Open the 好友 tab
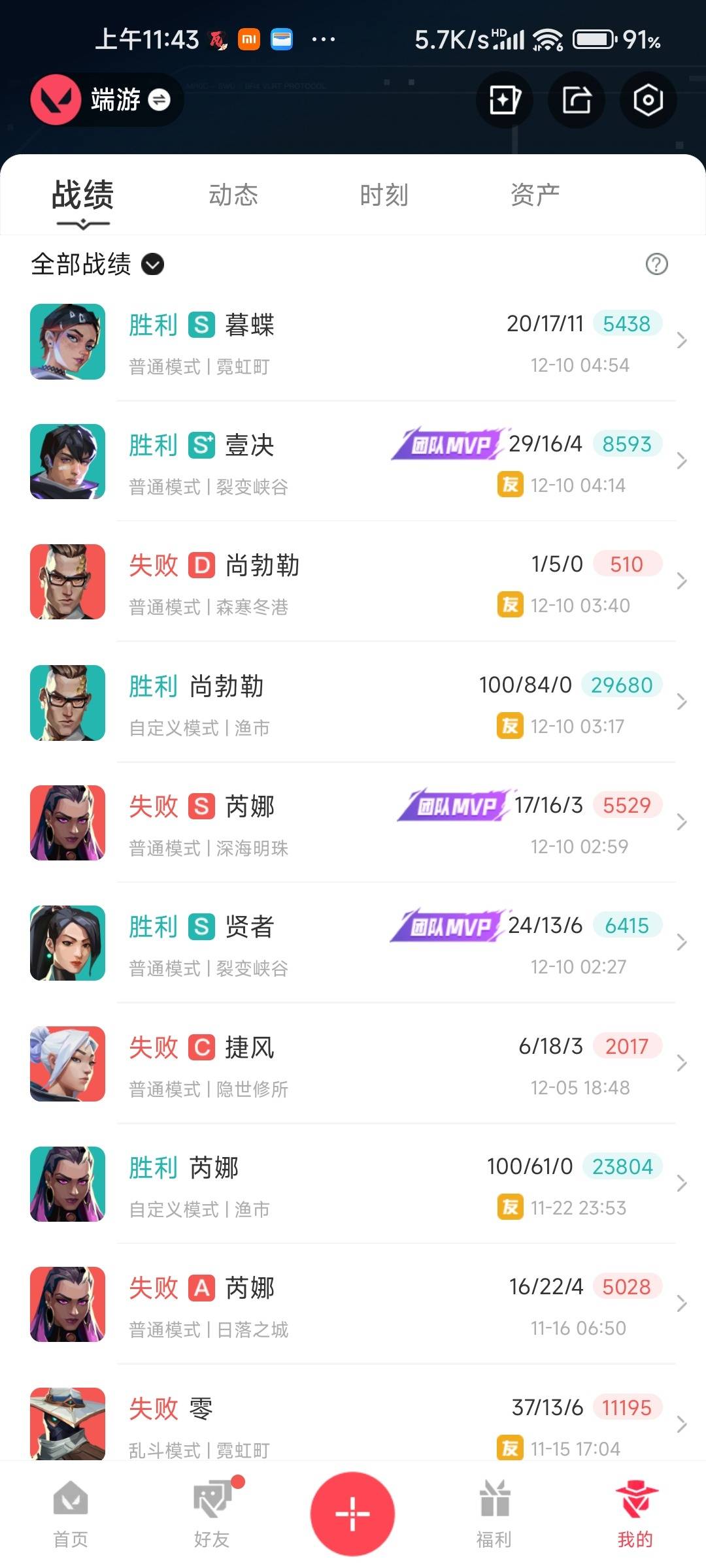This screenshot has width=706, height=1568. coord(212,1514)
